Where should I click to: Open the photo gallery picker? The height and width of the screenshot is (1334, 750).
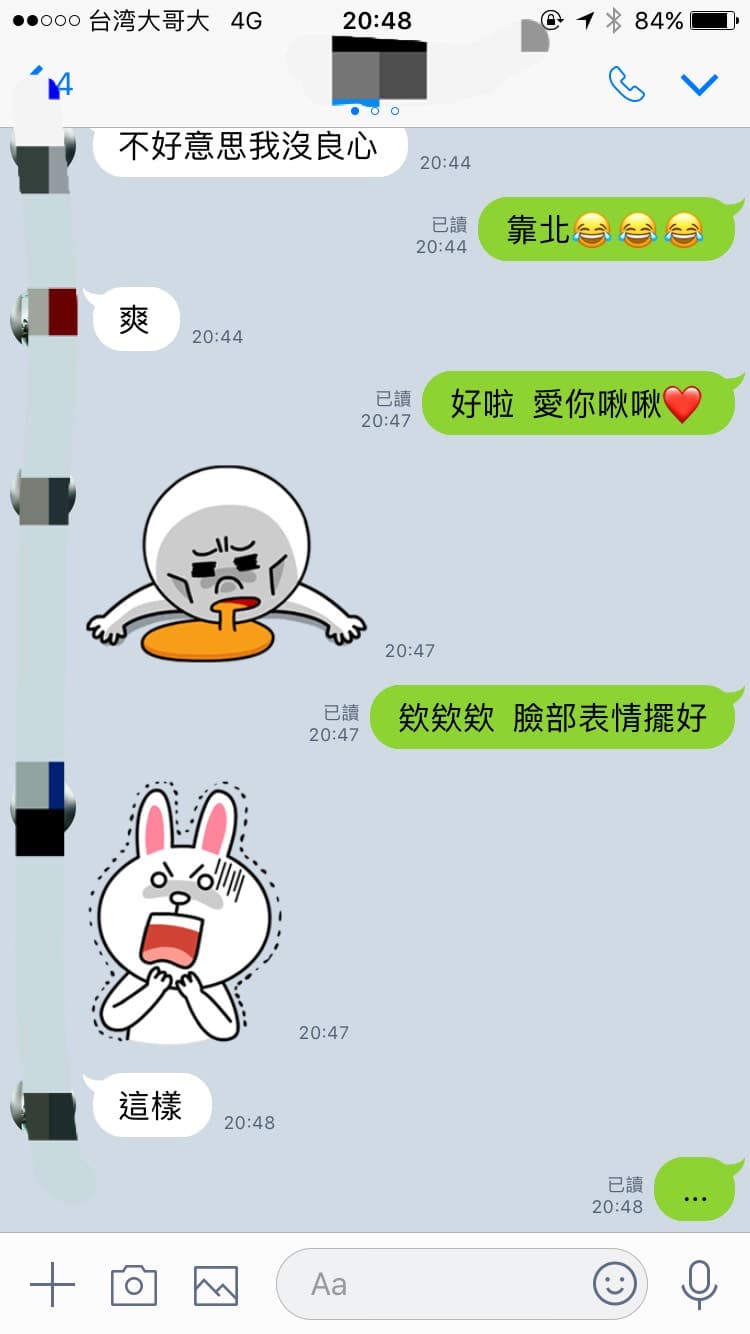(x=215, y=1284)
